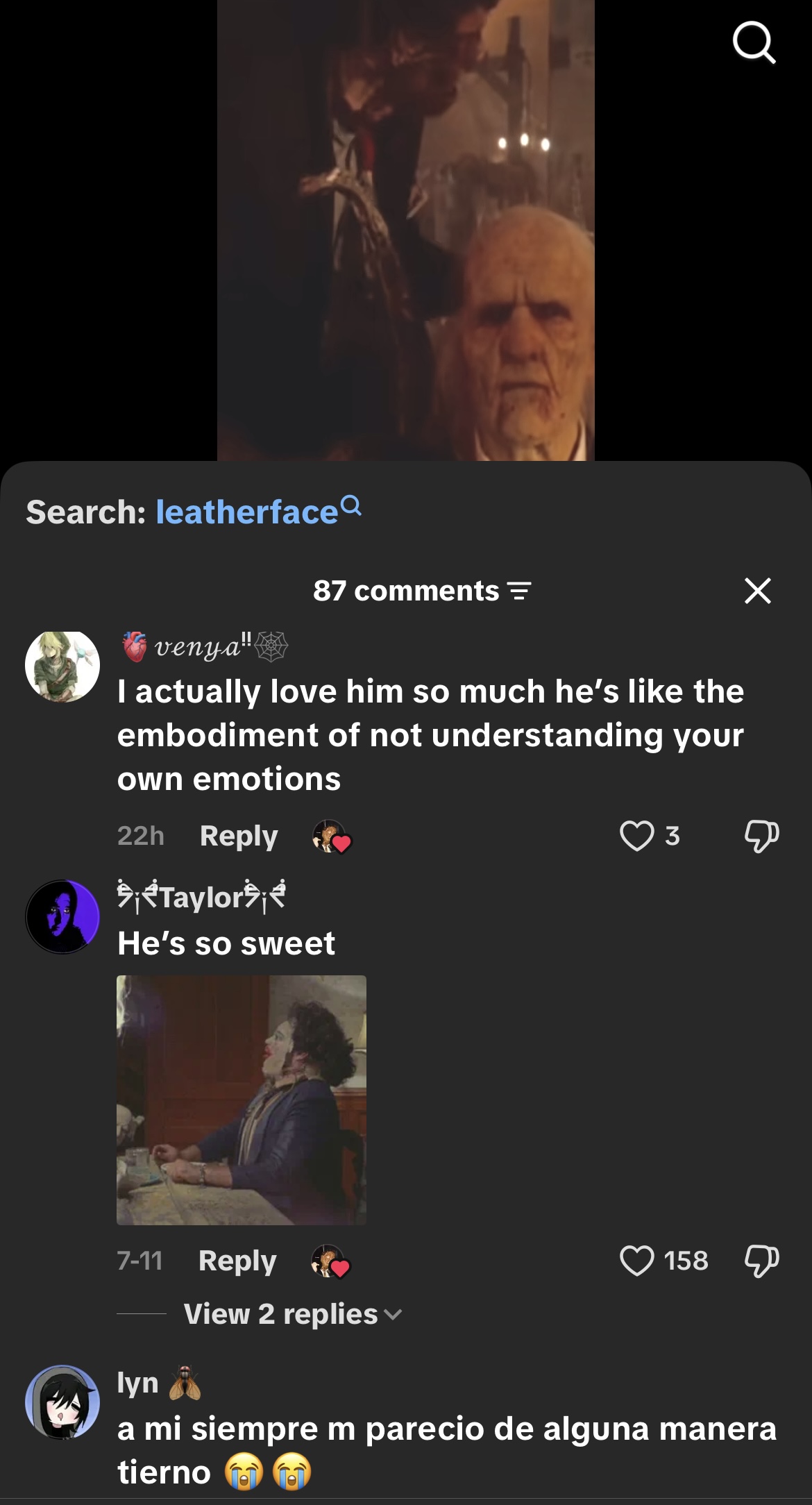Viewport: 812px width, 1505px height.
Task: Open venya's profile picture
Action: click(62, 665)
